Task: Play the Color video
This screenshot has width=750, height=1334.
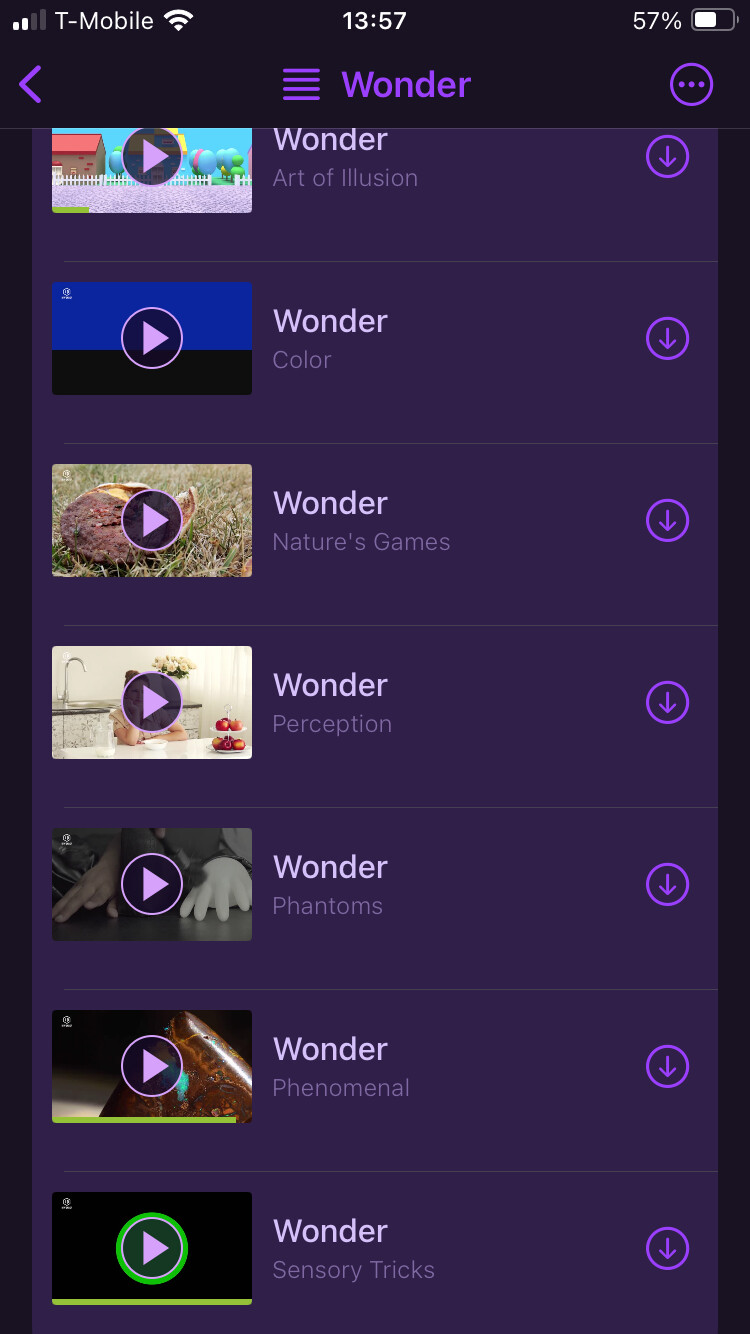Action: point(152,338)
